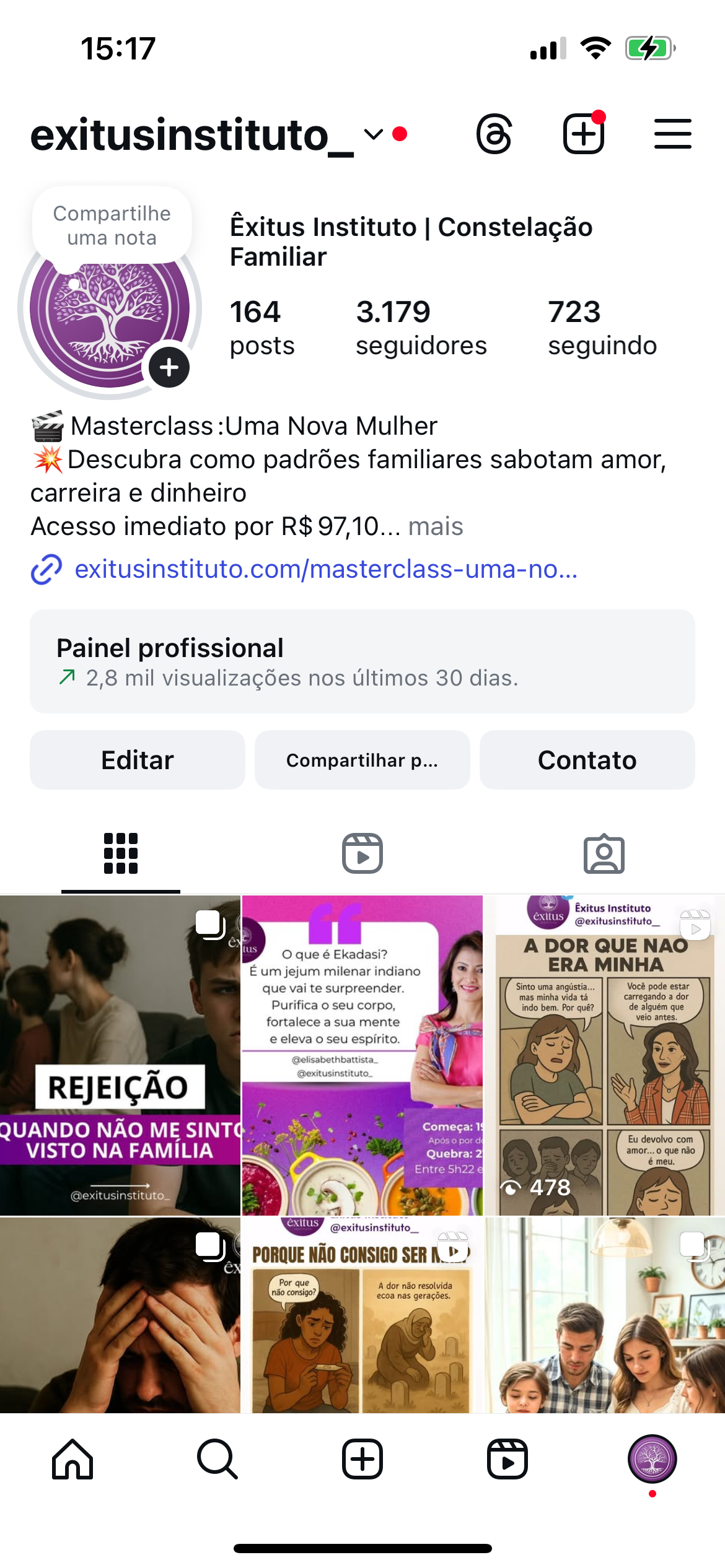The width and height of the screenshot is (725, 1568).
Task: Add a story via profile picture plus
Action: point(169,367)
